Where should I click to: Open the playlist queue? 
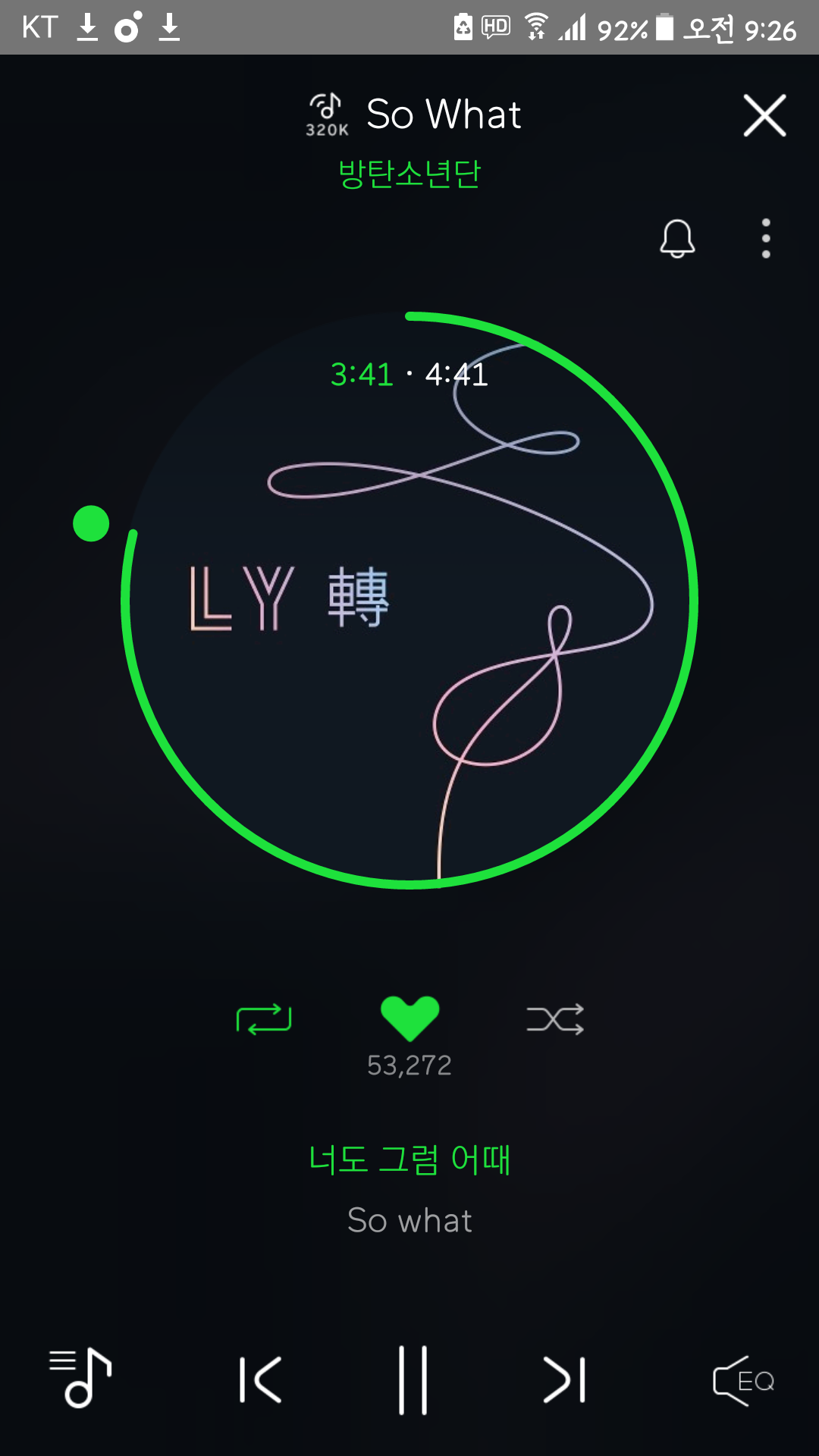click(80, 1378)
